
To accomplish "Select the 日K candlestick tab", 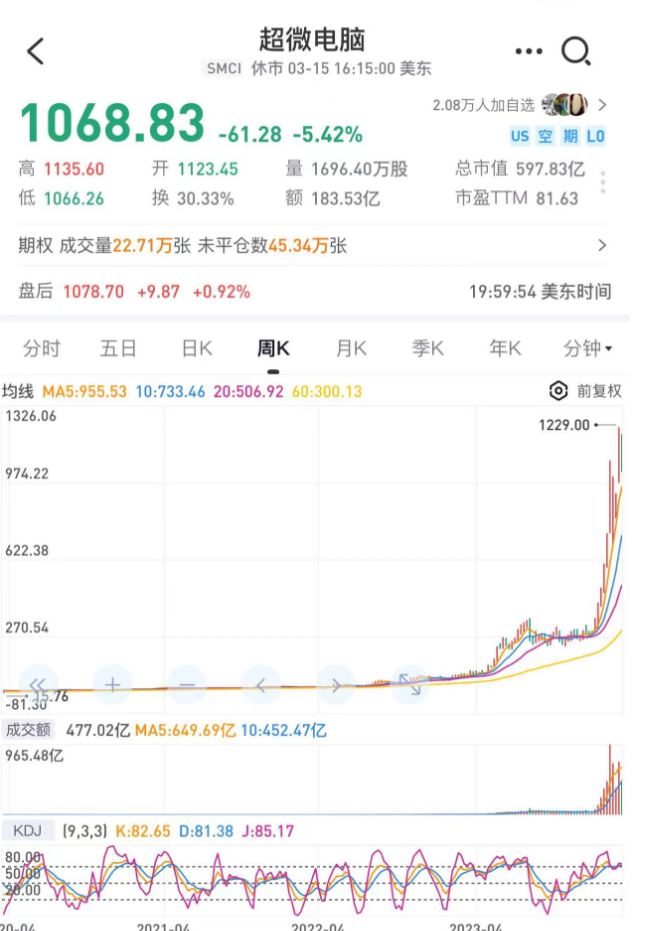I will tap(196, 348).
